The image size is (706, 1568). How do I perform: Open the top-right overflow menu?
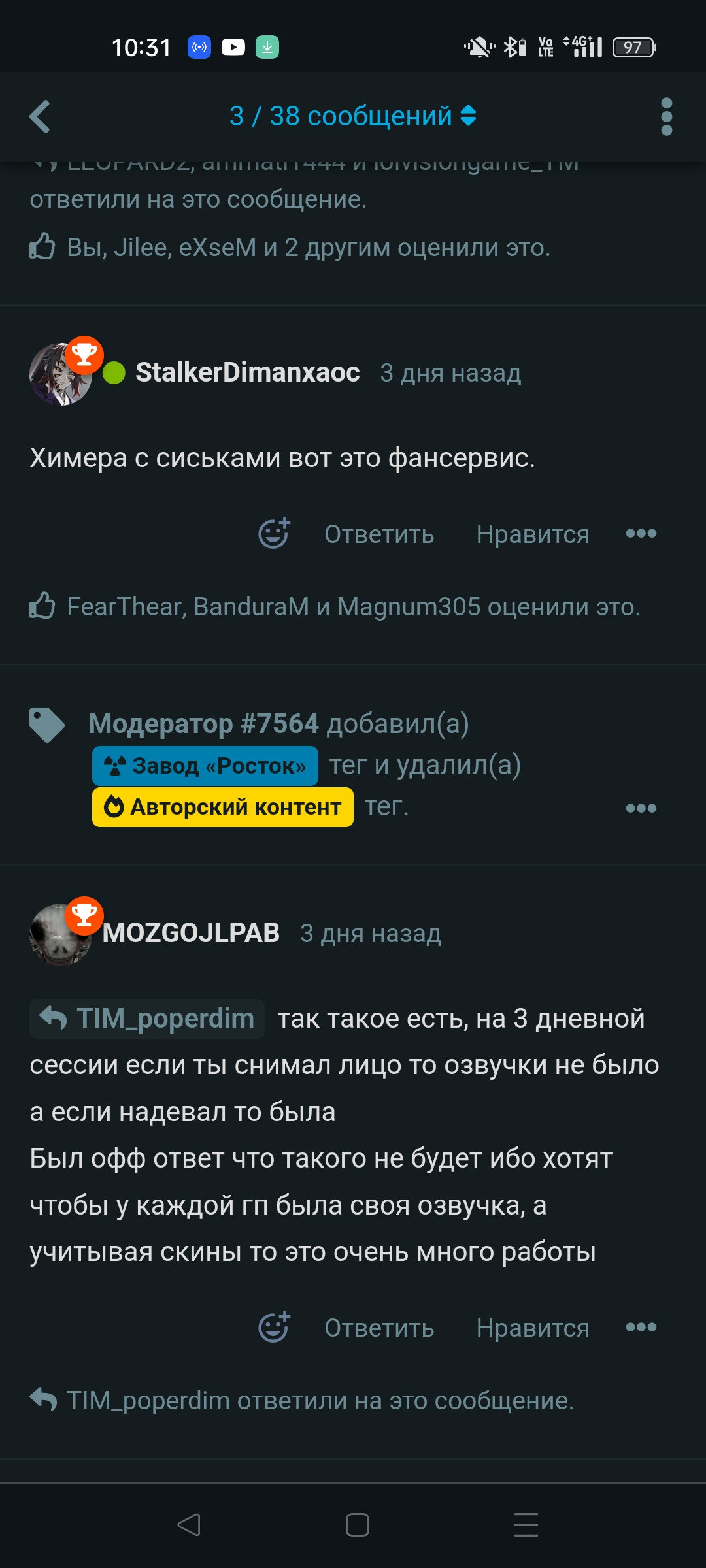pos(666,117)
